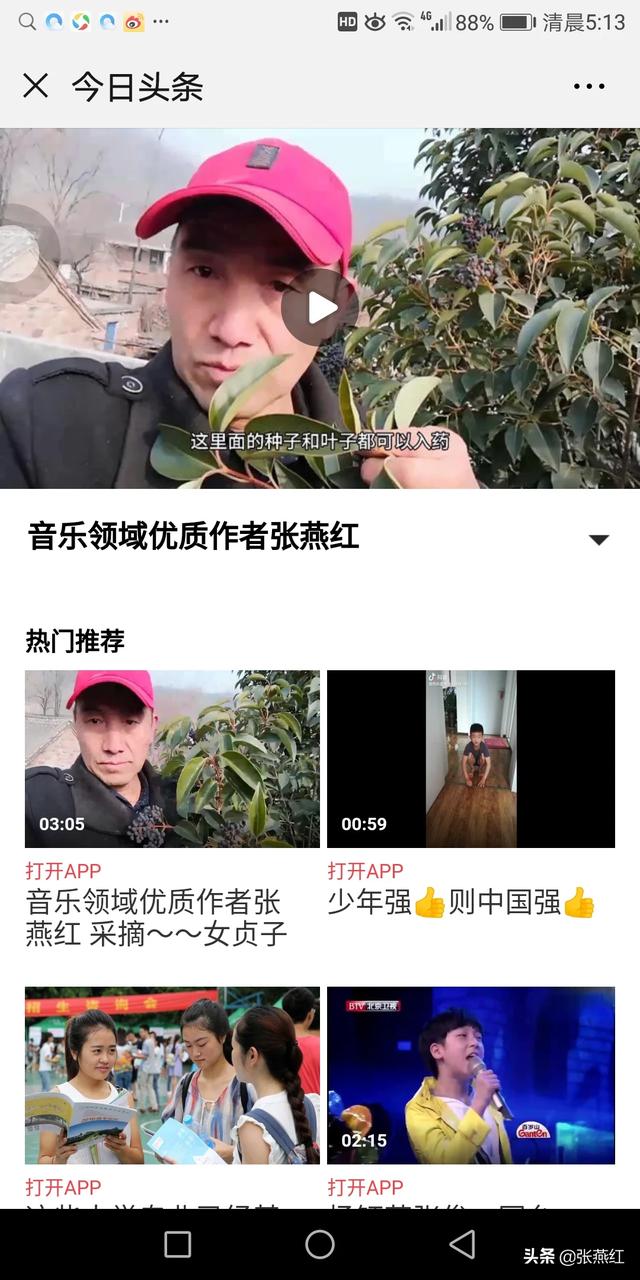This screenshot has height=1280, width=640.
Task: Go back using the system back button
Action: click(462, 1244)
